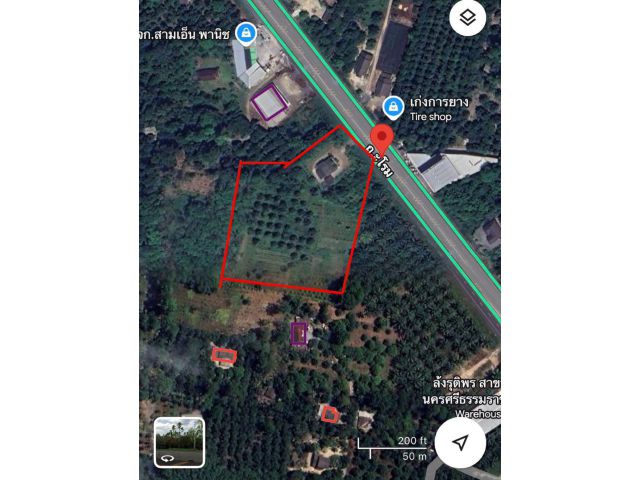Tap the my-location arrow button
The height and width of the screenshot is (480, 640).
pyautogui.click(x=460, y=443)
